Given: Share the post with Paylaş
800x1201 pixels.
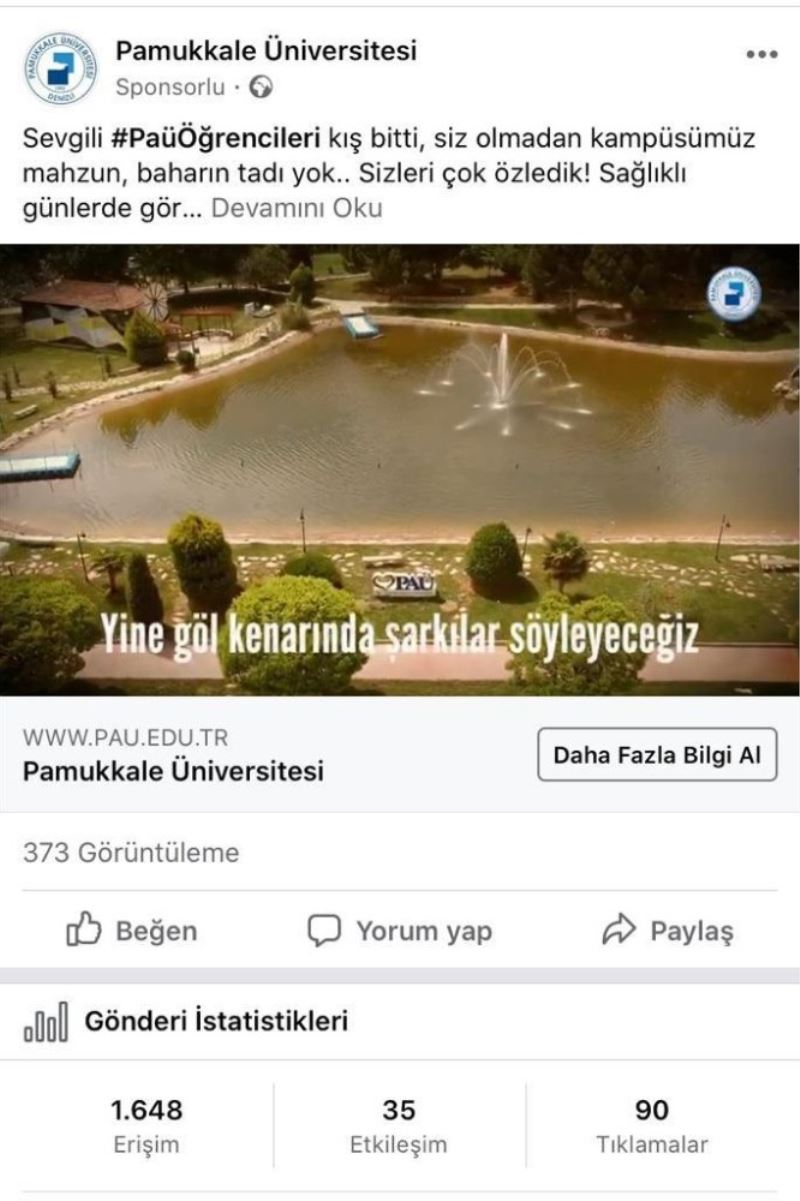Looking at the screenshot, I should pyautogui.click(x=668, y=931).
